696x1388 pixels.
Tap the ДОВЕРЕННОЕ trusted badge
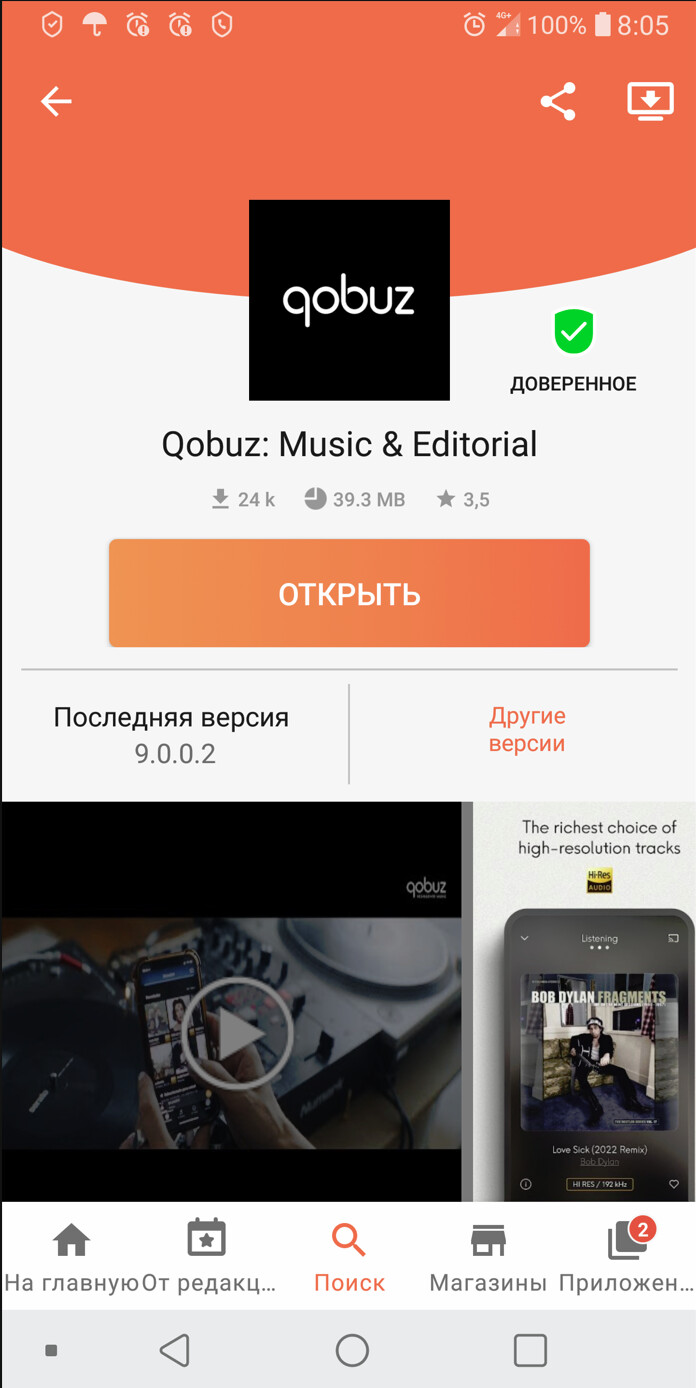tap(573, 350)
